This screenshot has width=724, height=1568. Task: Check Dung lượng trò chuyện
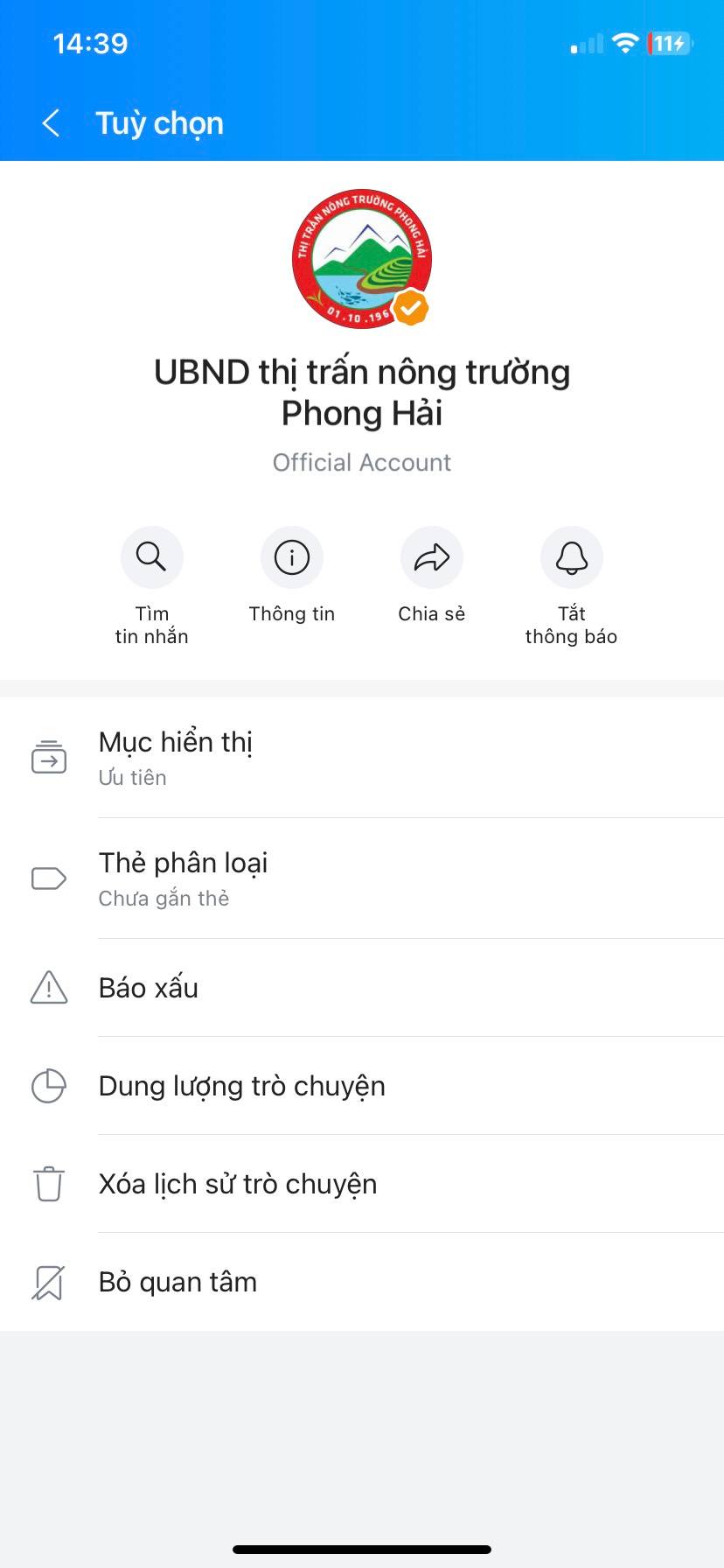362,1086
